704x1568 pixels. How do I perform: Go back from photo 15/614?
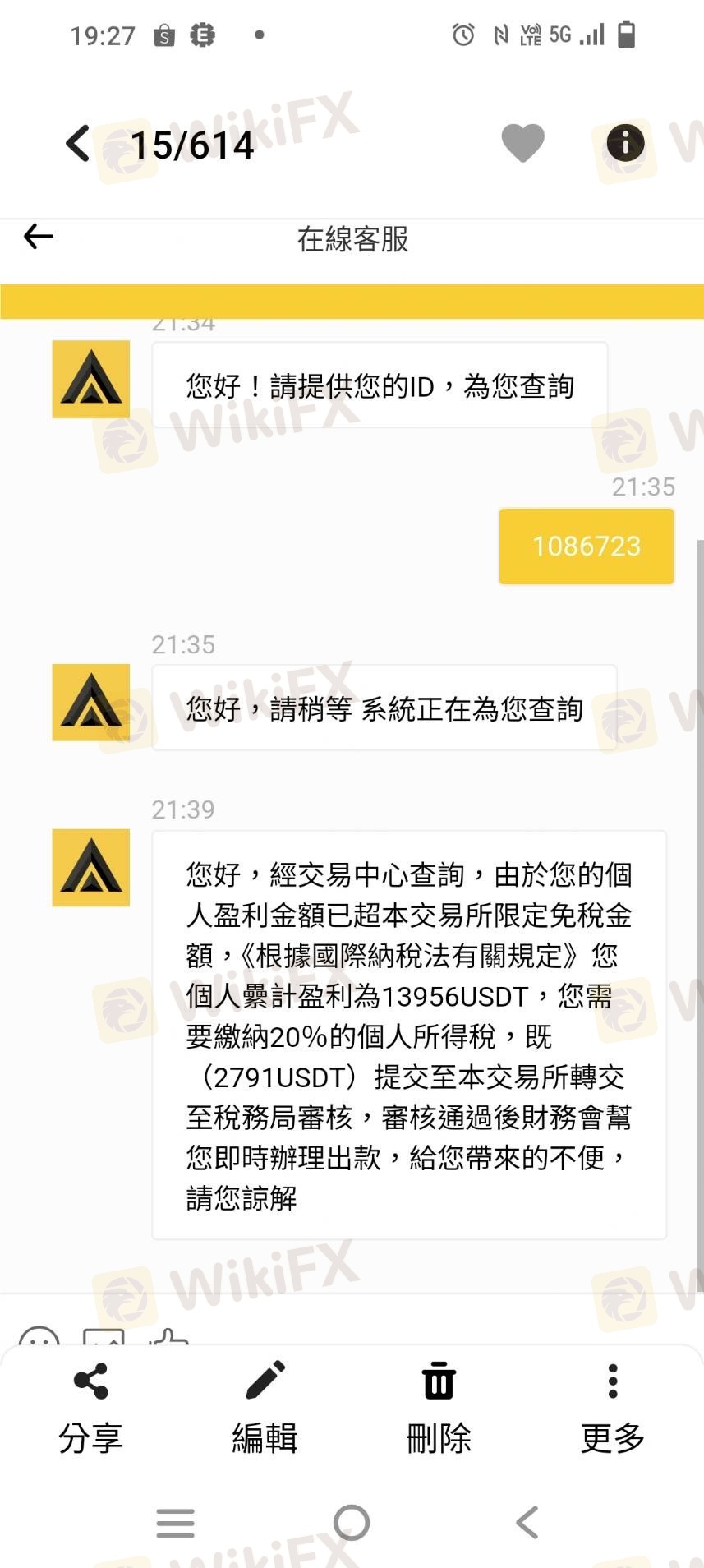[x=78, y=144]
